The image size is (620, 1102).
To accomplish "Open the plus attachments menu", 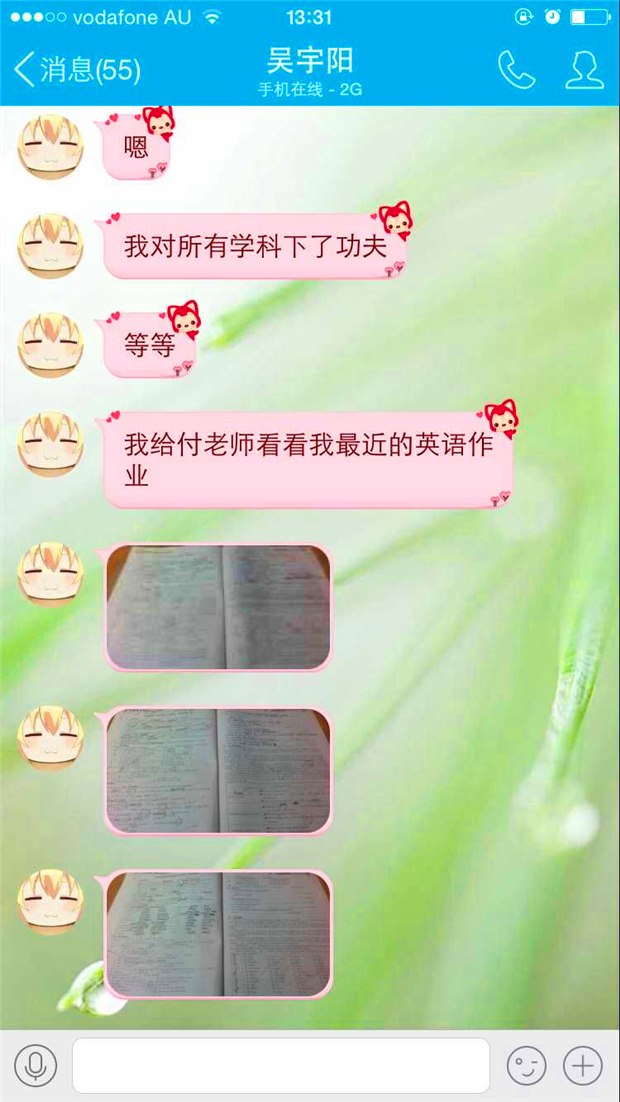I will [583, 1065].
